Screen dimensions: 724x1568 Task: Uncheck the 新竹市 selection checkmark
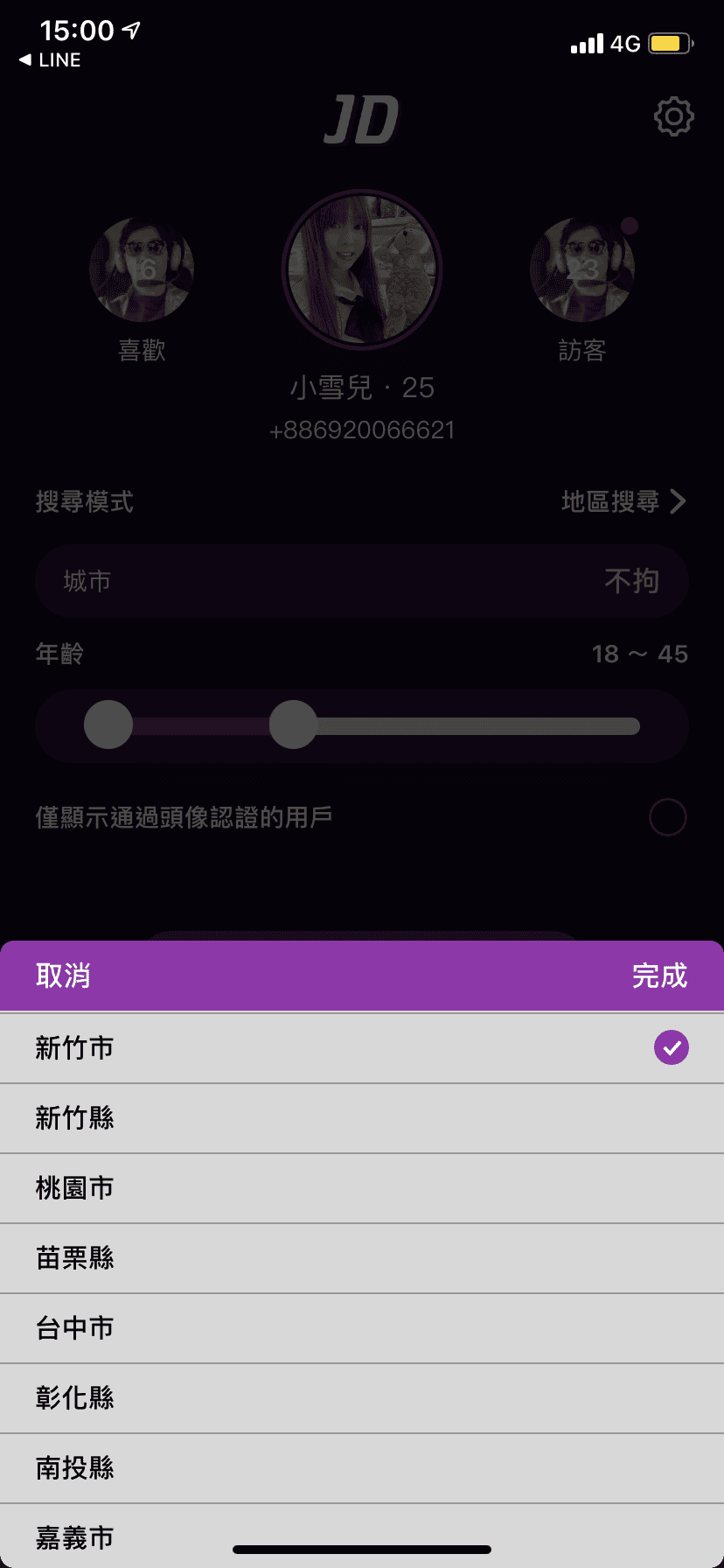[x=671, y=1047]
